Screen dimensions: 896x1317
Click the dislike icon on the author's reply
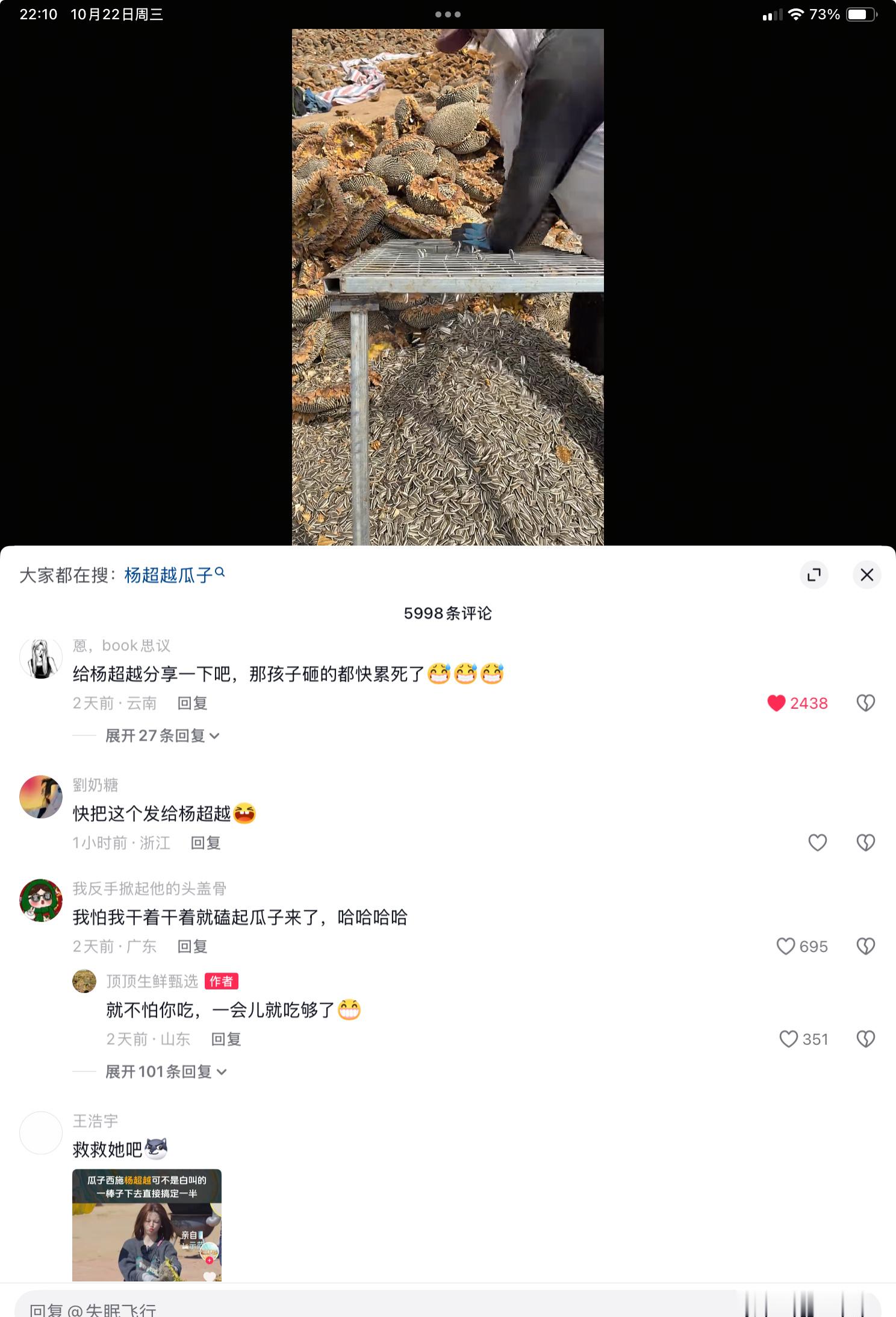coord(866,1038)
